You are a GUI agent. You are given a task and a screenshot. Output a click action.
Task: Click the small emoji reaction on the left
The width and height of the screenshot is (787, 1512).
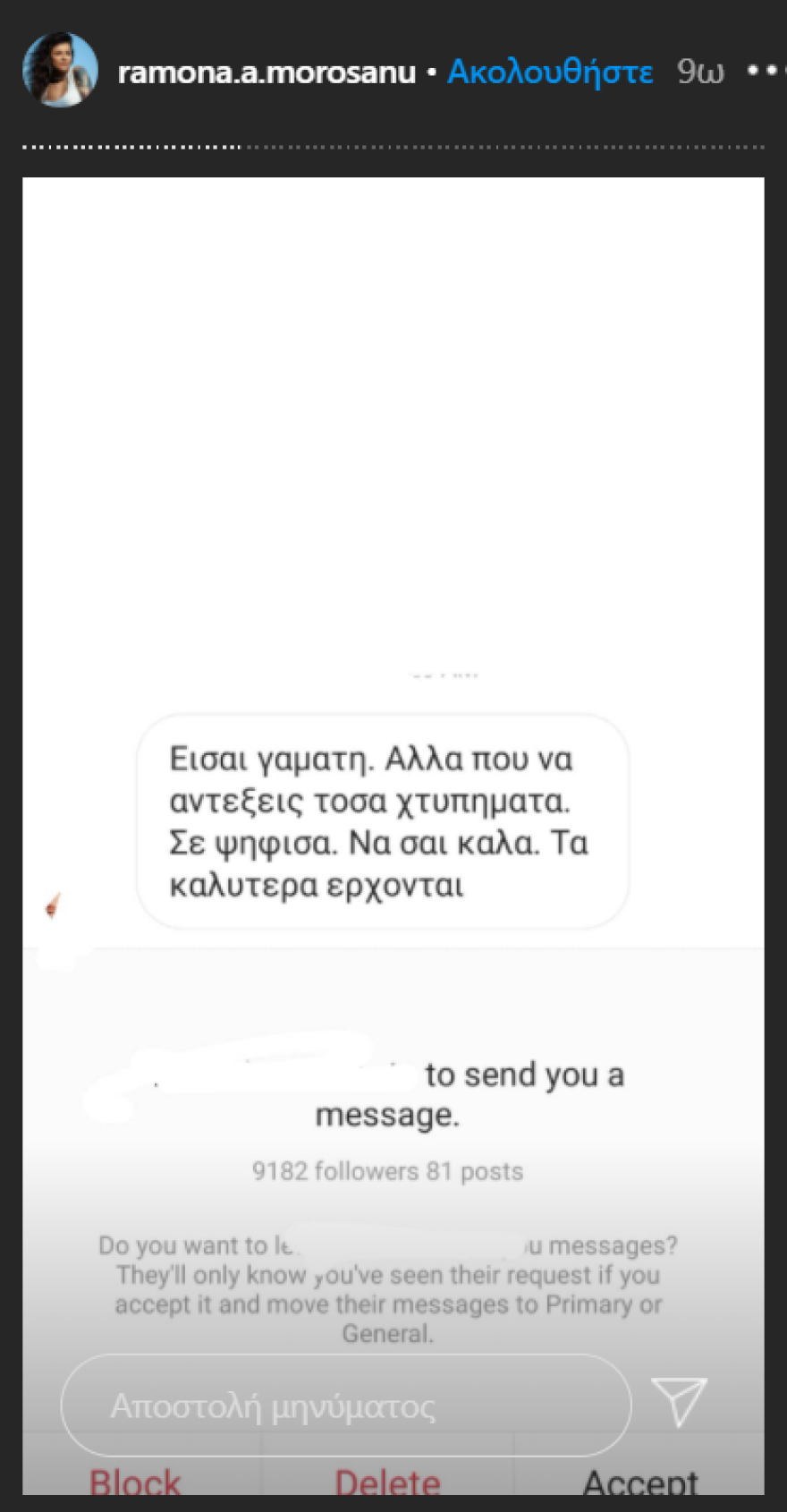pyautogui.click(x=54, y=906)
